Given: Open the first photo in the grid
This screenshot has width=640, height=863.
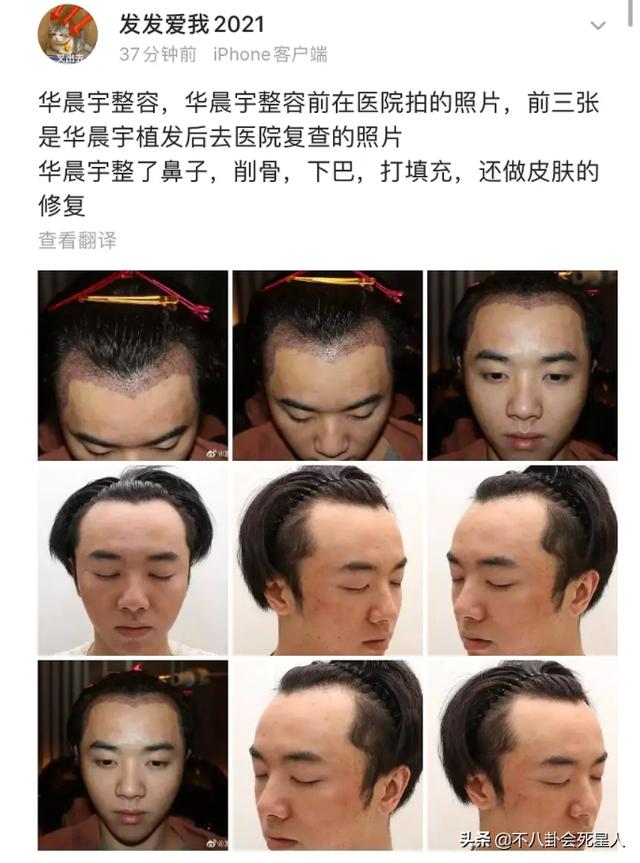Looking at the screenshot, I should coord(133,365).
